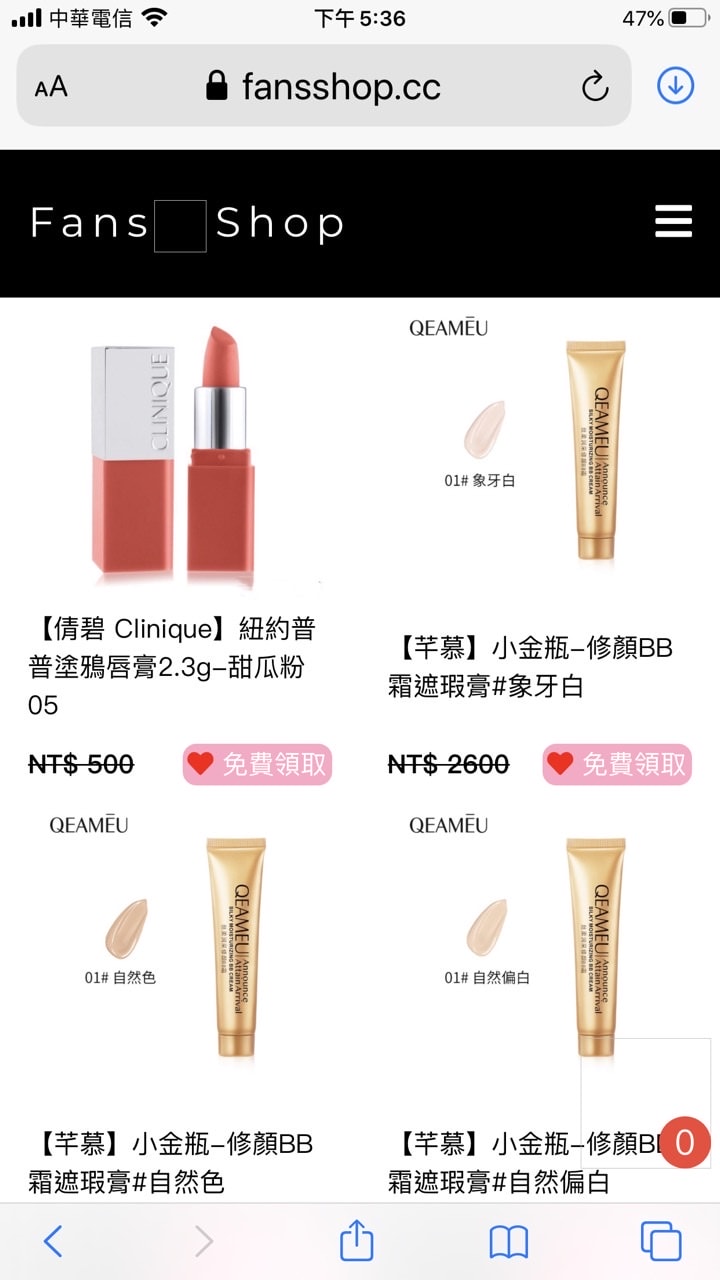Viewport: 720px width, 1280px height.
Task: Tap the Fans Shop logo header
Action: (x=187, y=224)
